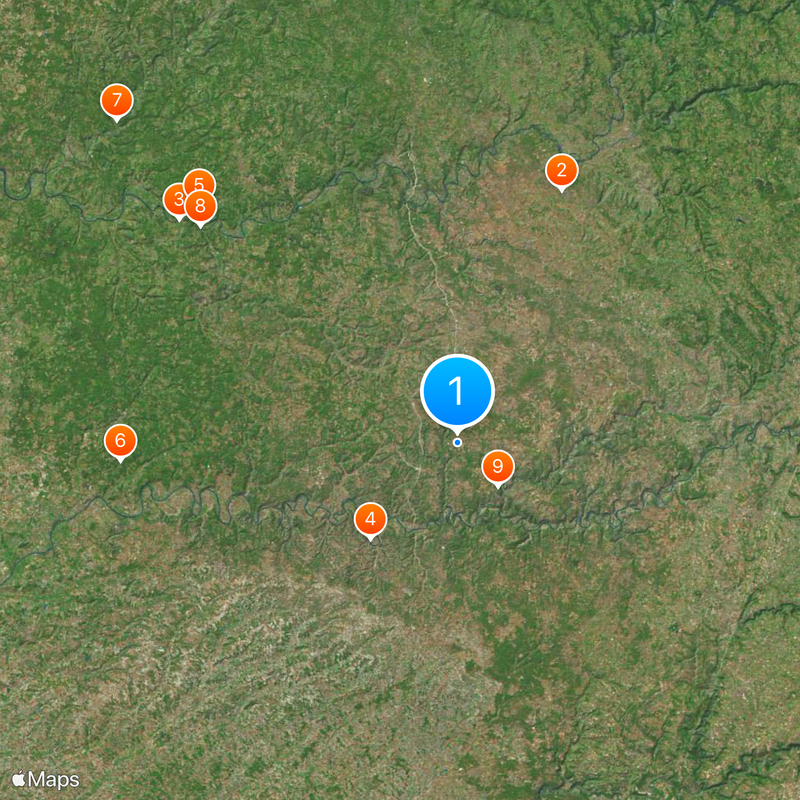The width and height of the screenshot is (800, 800).
Task: Tap map pin number 2
Action: (x=561, y=170)
